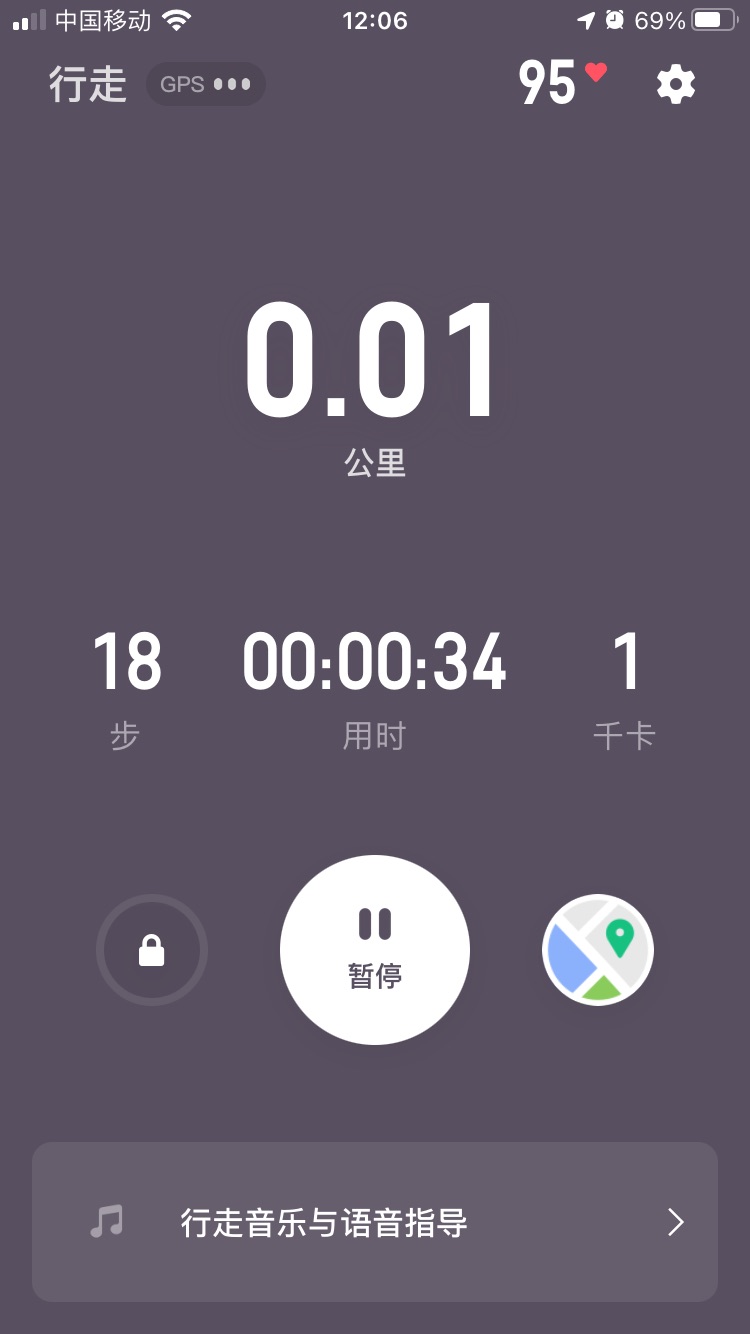This screenshot has width=750, height=1334.
Task: Select the 行走 workout mode title
Action: point(89,84)
